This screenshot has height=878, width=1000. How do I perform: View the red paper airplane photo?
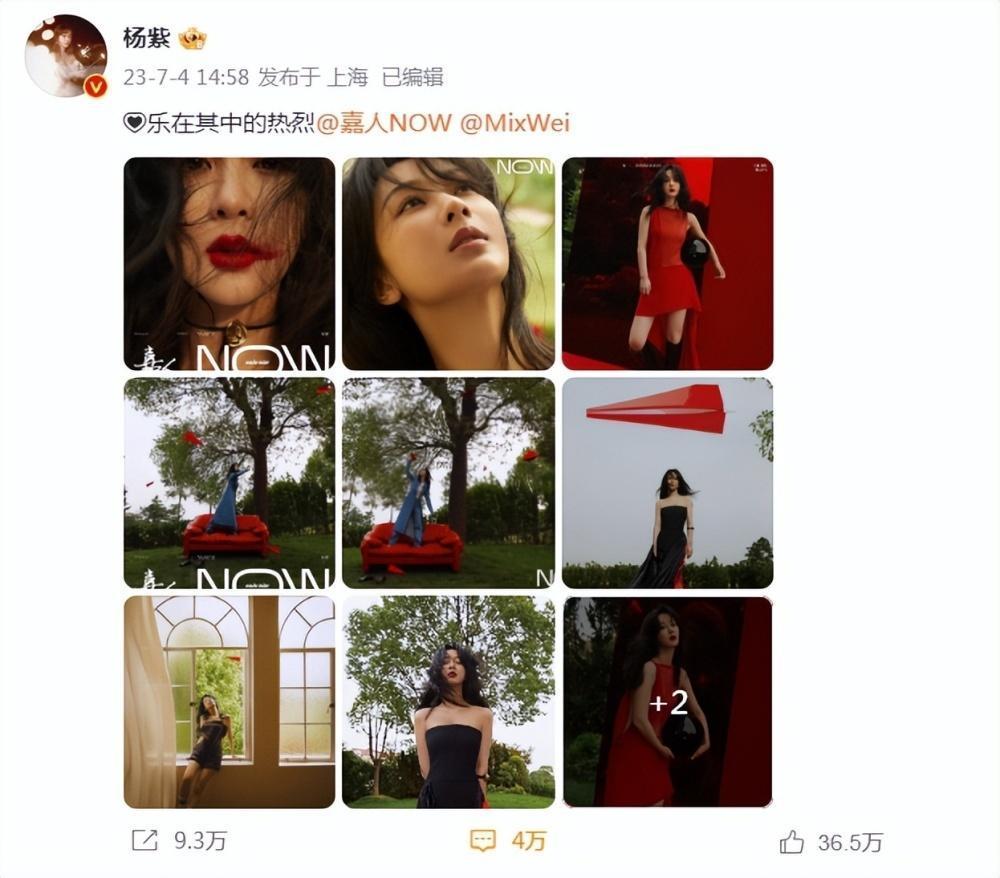pyautogui.click(x=667, y=483)
